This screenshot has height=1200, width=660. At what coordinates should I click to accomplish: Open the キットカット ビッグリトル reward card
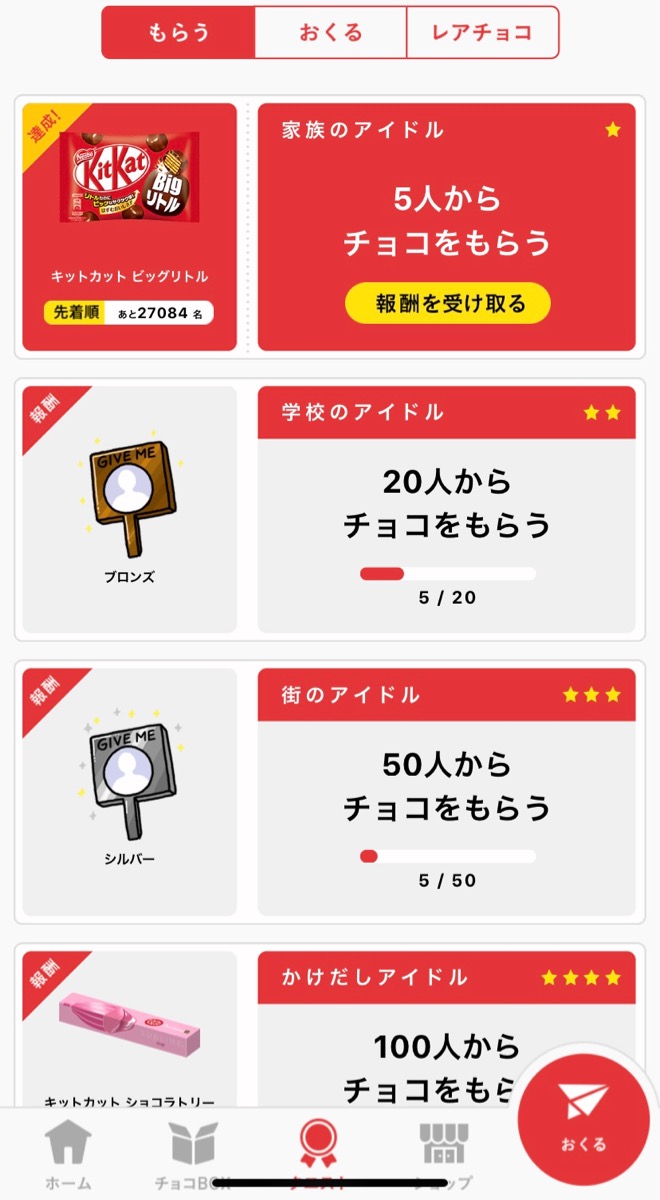pyautogui.click(x=130, y=227)
